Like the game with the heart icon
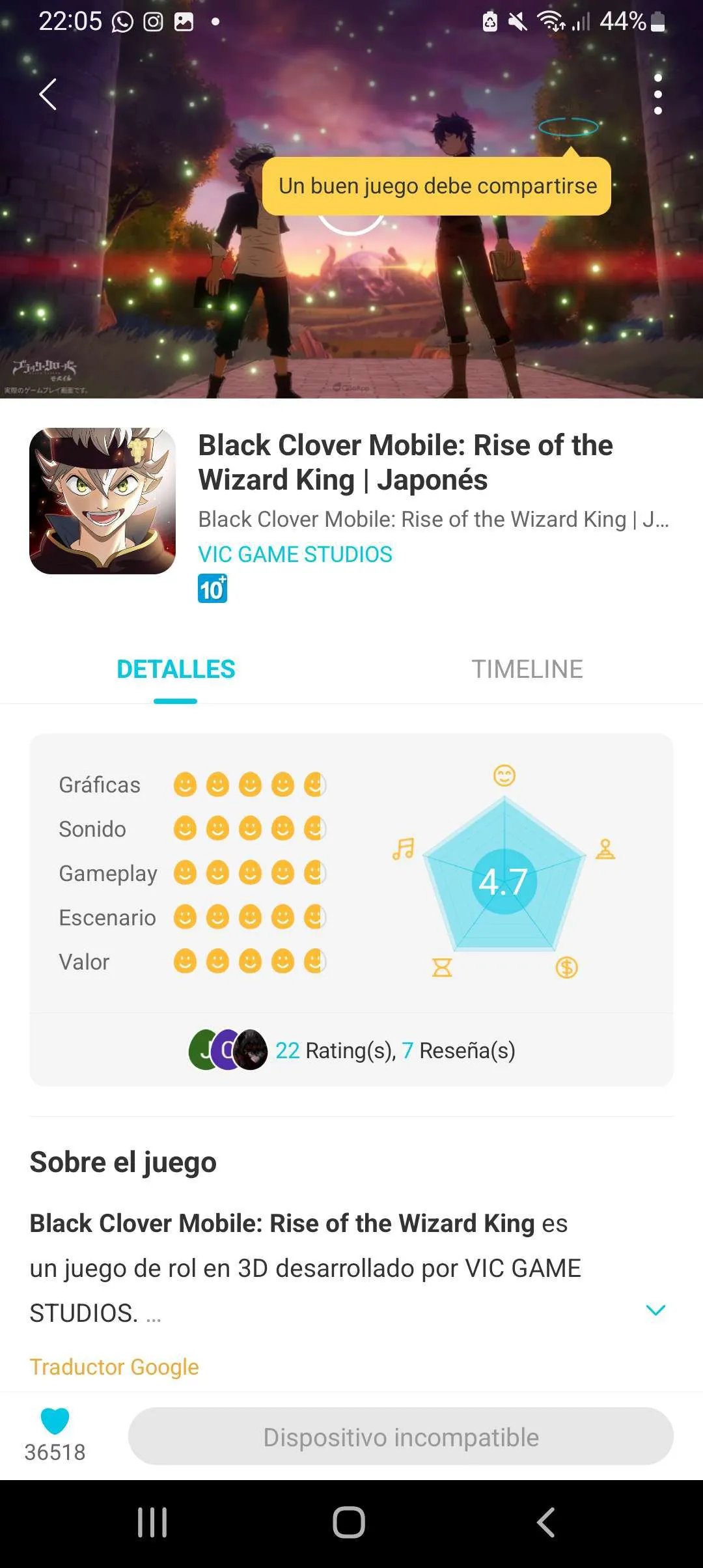The image size is (703, 1568). click(55, 1421)
